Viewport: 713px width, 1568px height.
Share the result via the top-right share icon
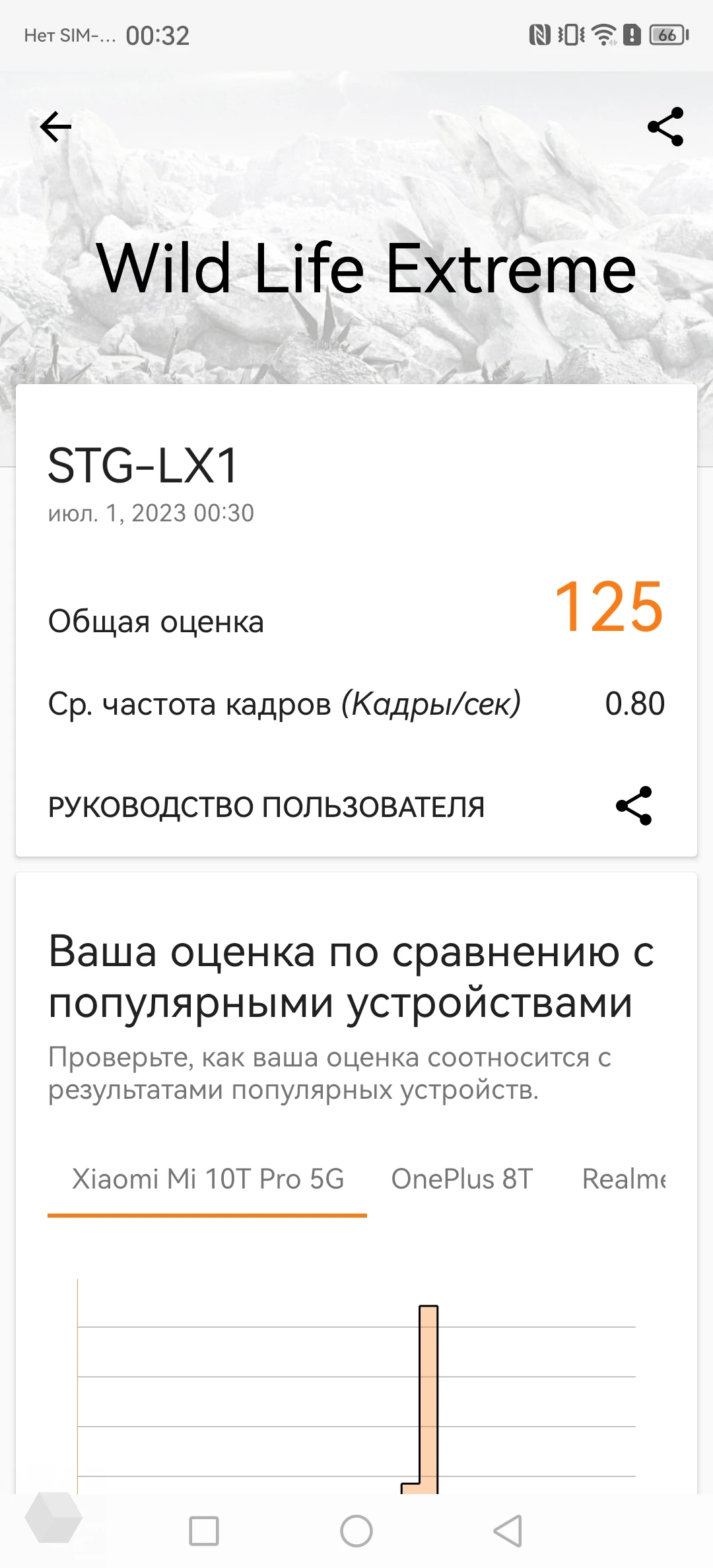[x=665, y=127]
